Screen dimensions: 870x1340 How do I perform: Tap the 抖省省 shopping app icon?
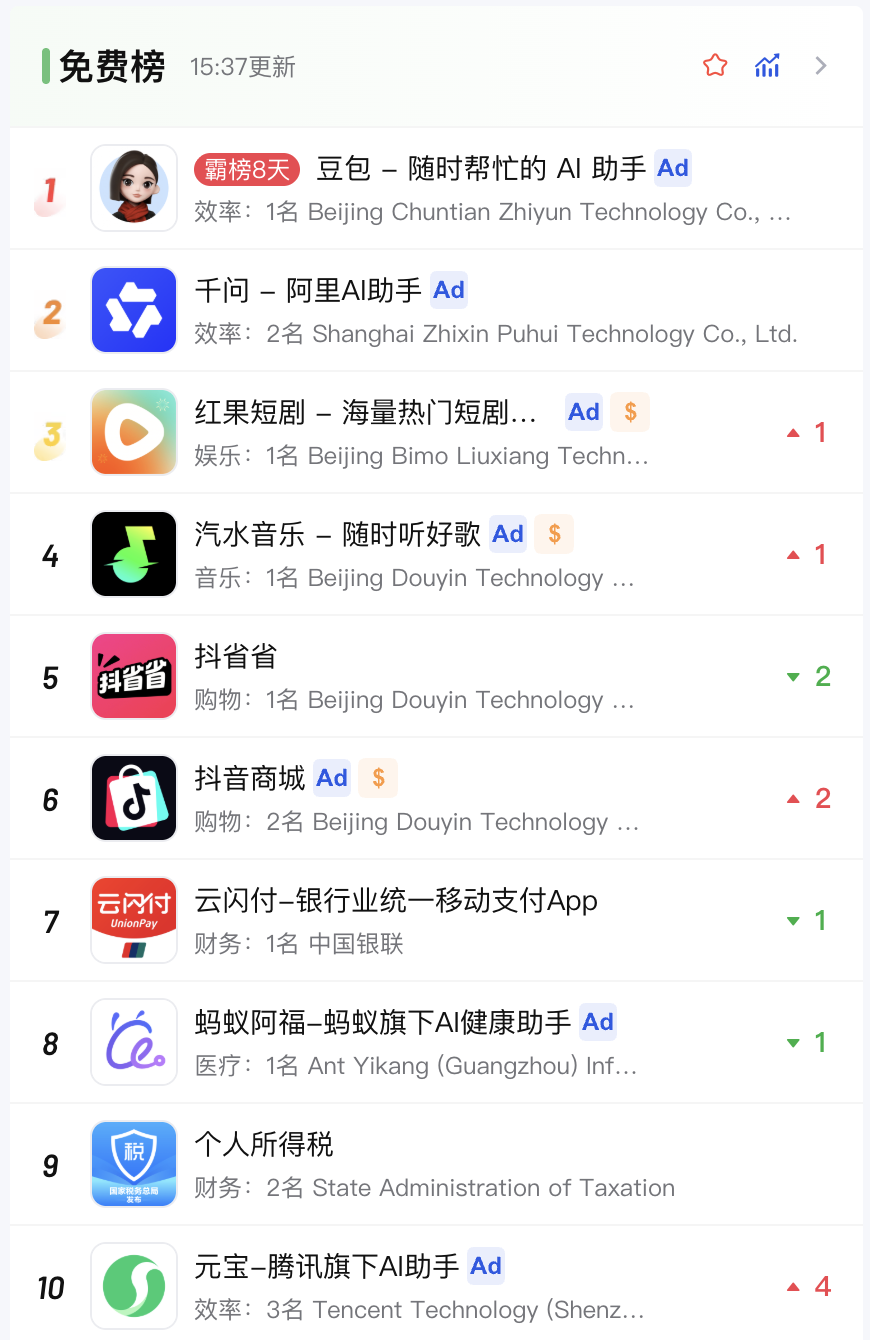click(133, 676)
